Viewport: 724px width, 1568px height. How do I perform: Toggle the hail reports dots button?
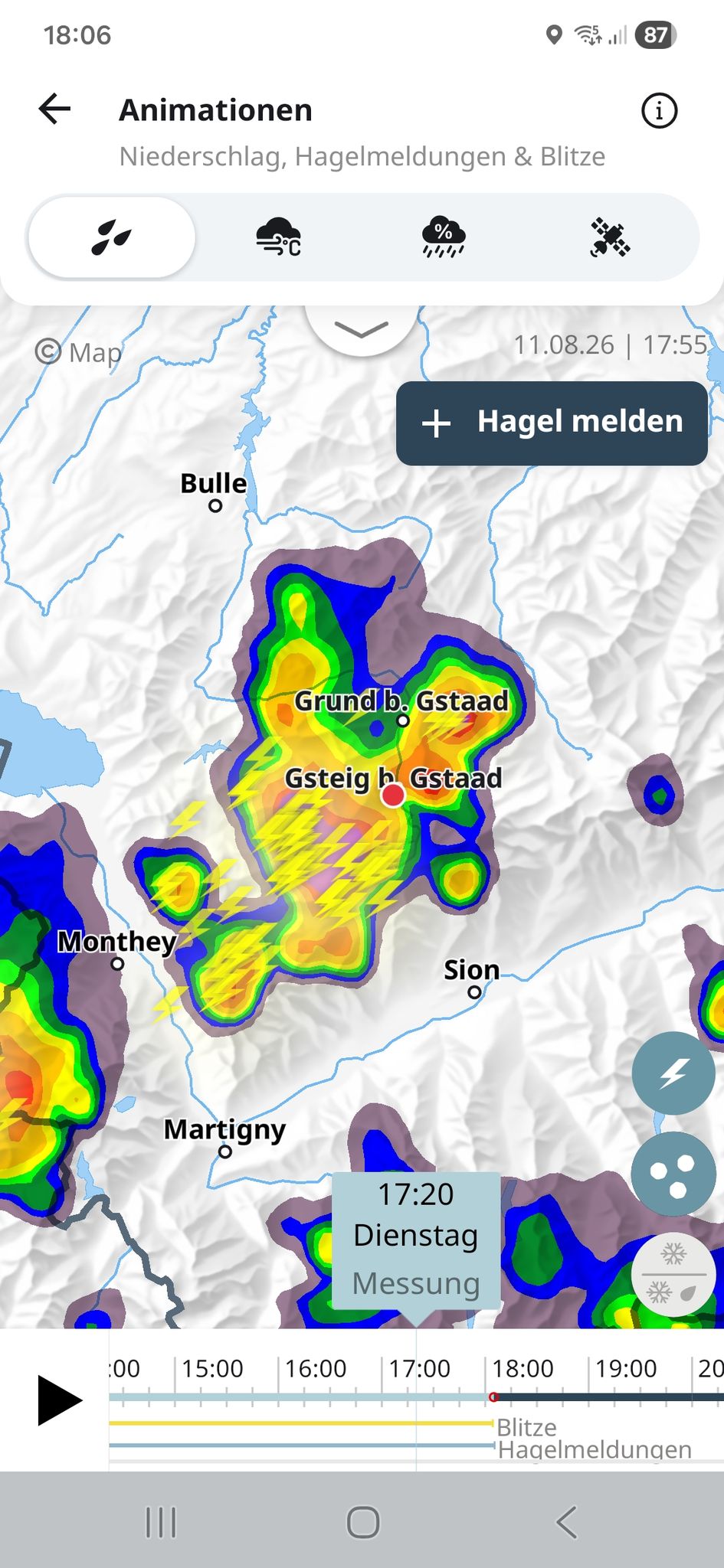[x=673, y=1174]
